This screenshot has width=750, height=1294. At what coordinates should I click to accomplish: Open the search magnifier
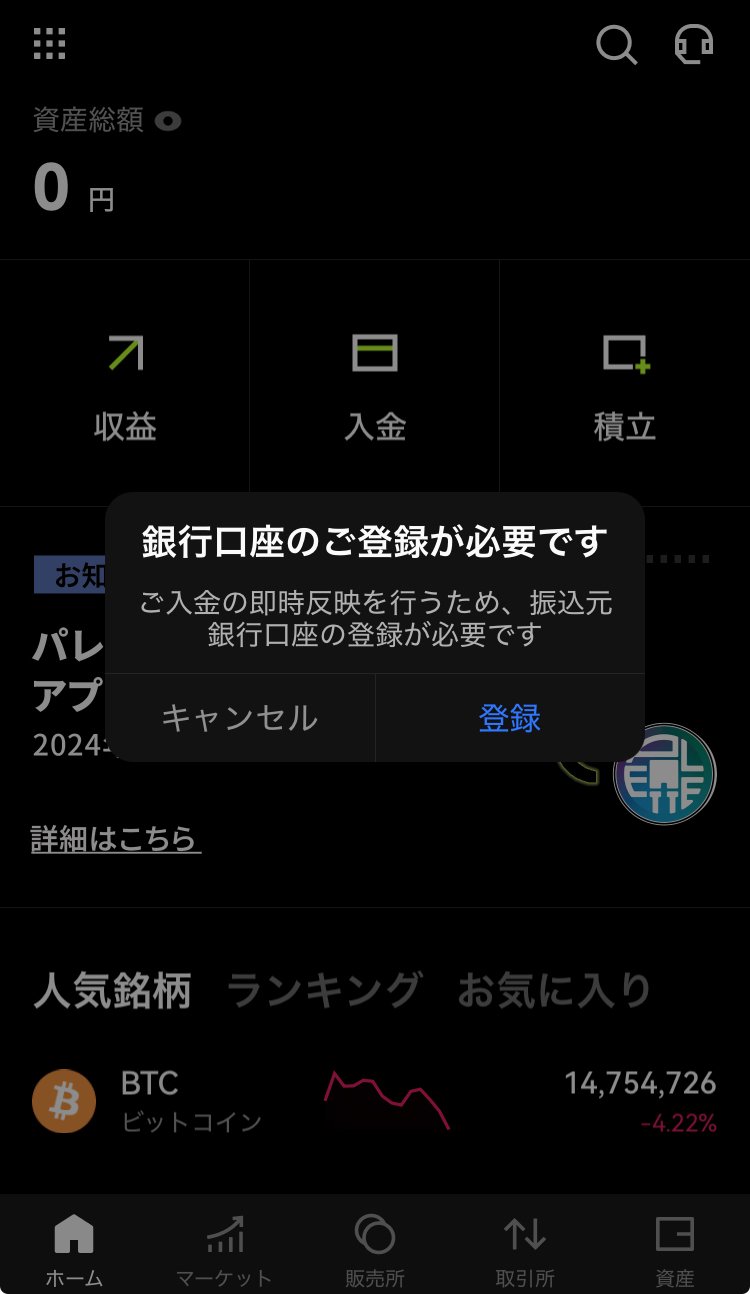(x=616, y=45)
